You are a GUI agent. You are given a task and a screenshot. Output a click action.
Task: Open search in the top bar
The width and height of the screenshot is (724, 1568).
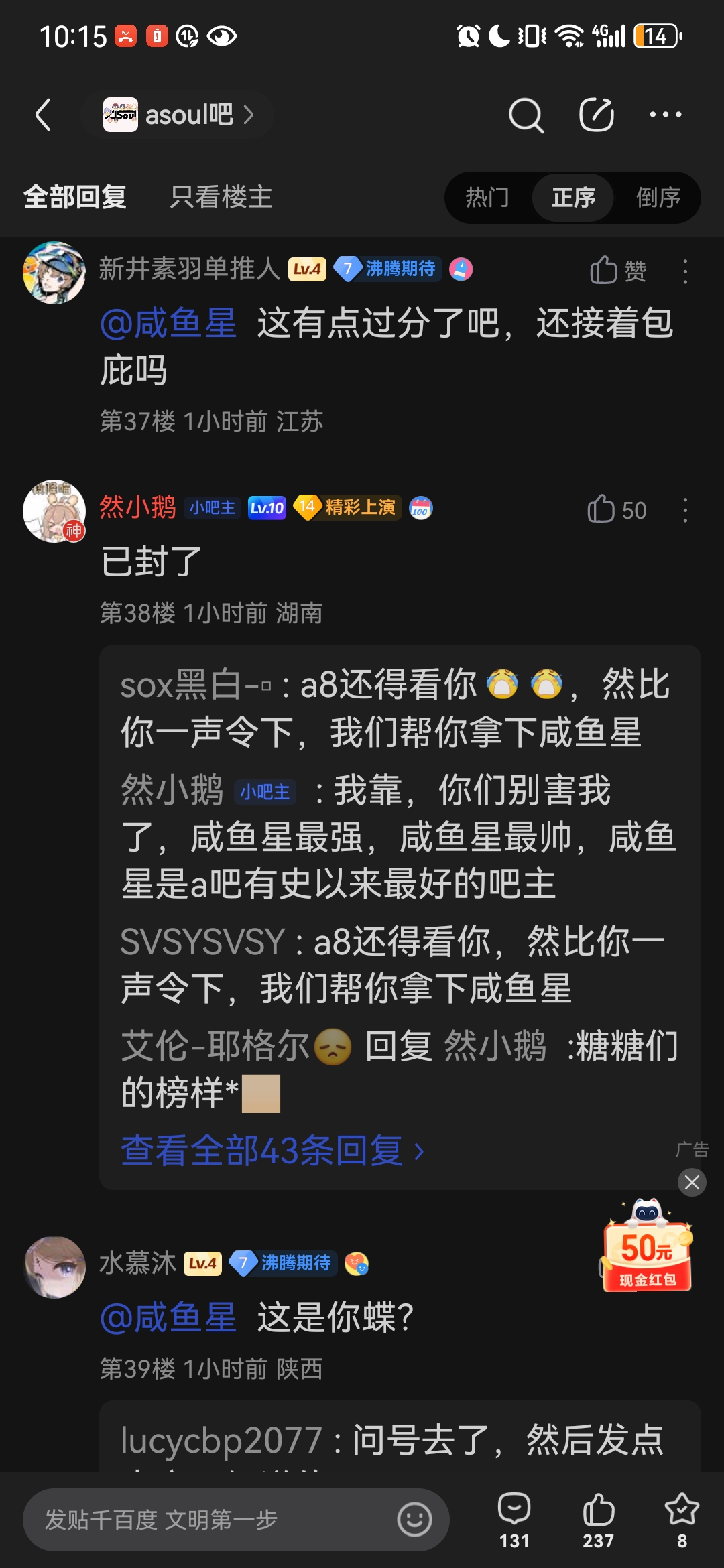(x=526, y=115)
